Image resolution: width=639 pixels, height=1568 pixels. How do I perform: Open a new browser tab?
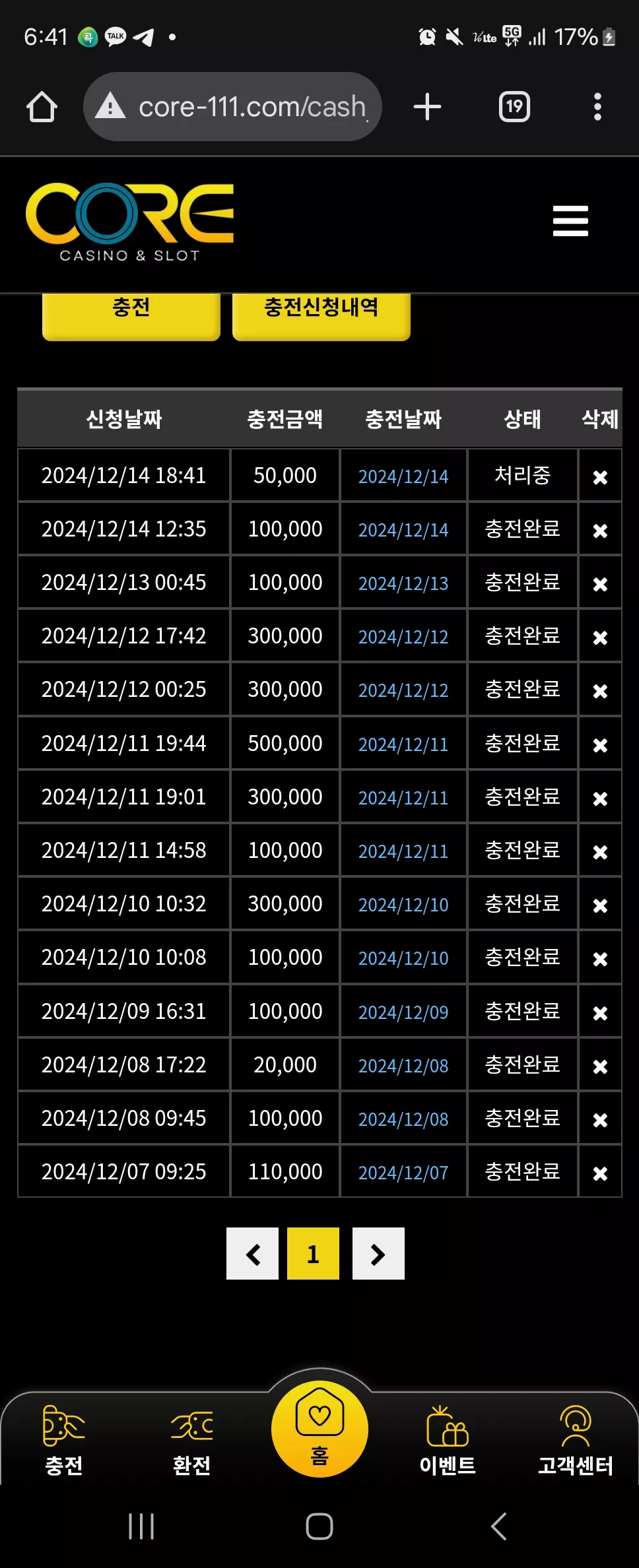pyautogui.click(x=427, y=107)
